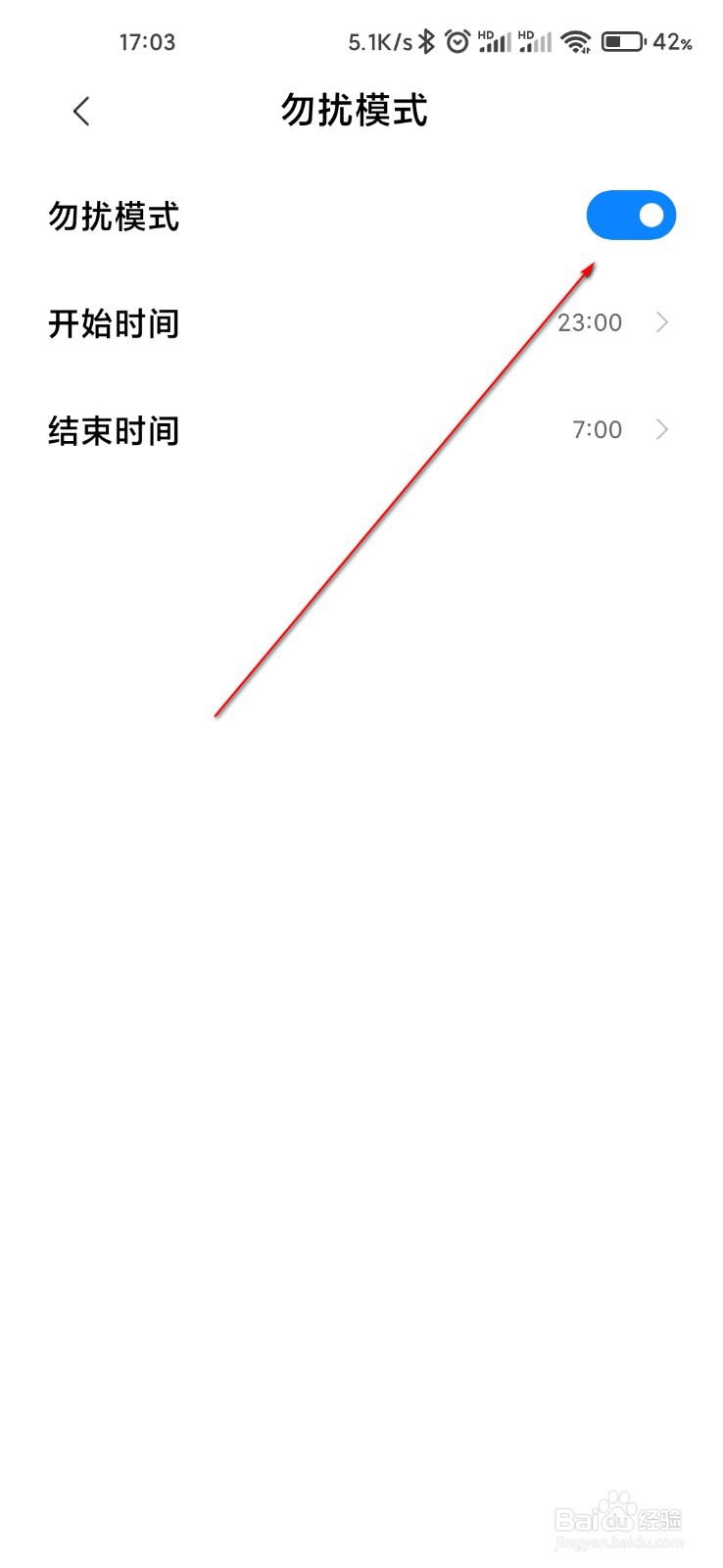Open start time settings at 23:00
The width and height of the screenshot is (723, 1568).
tap(592, 322)
